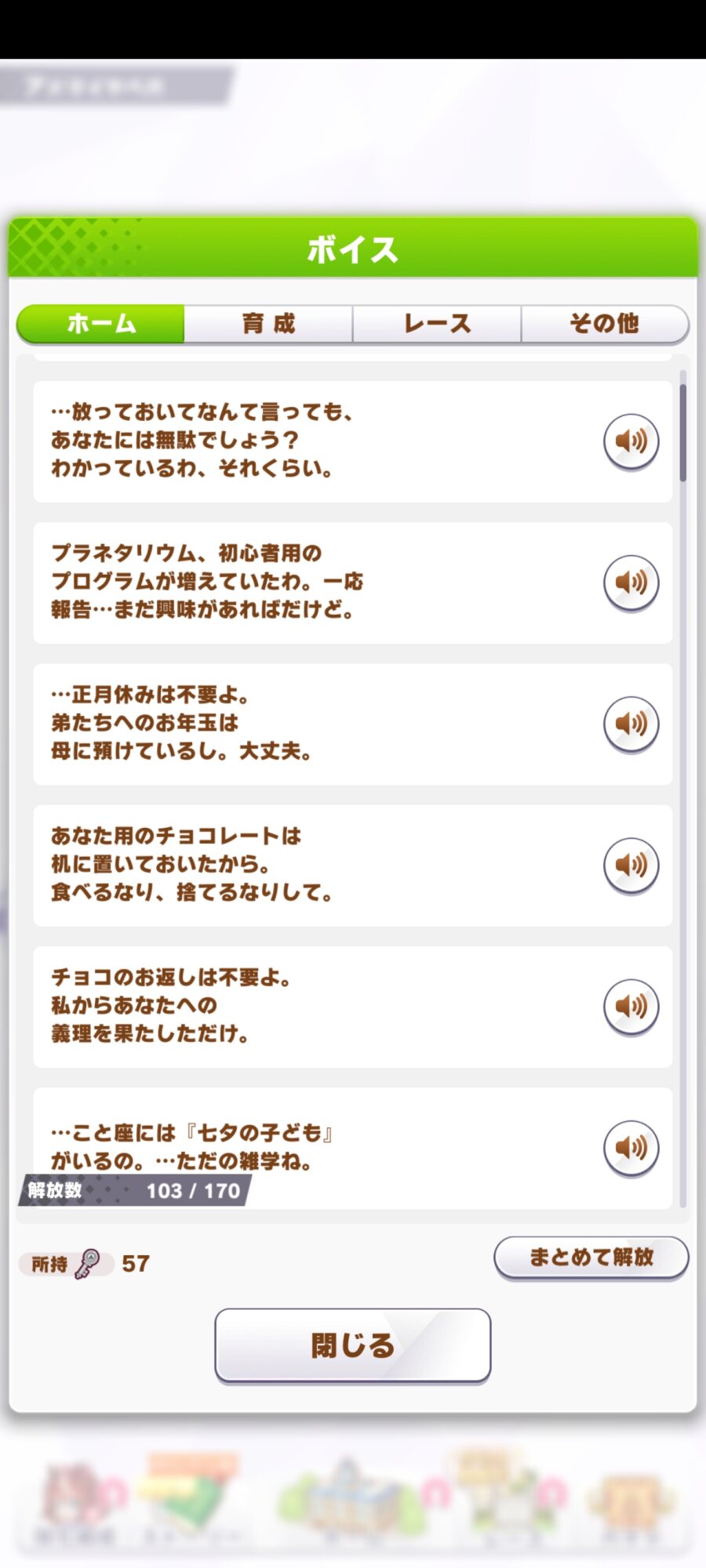Play the あなた用のチョコレート voice line
Viewport: 706px width, 1568px height.
[631, 865]
